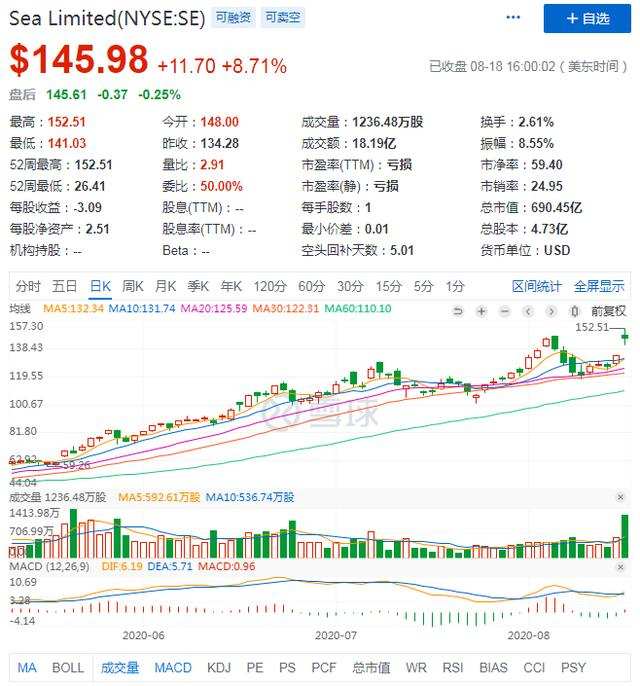Show the KDJ indicator
The height and width of the screenshot is (686, 640).
click(x=218, y=667)
